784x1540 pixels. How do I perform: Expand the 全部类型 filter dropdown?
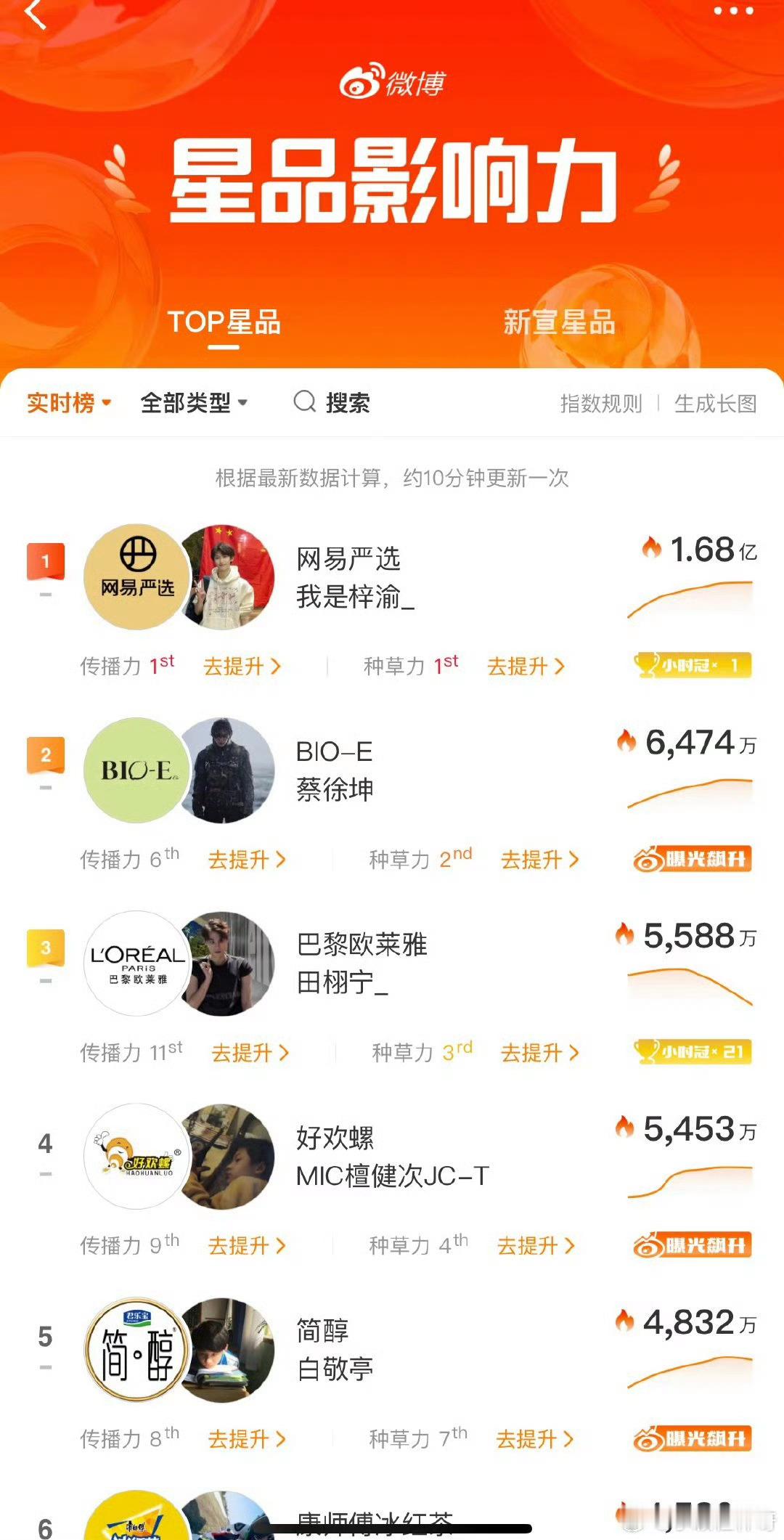(x=194, y=402)
